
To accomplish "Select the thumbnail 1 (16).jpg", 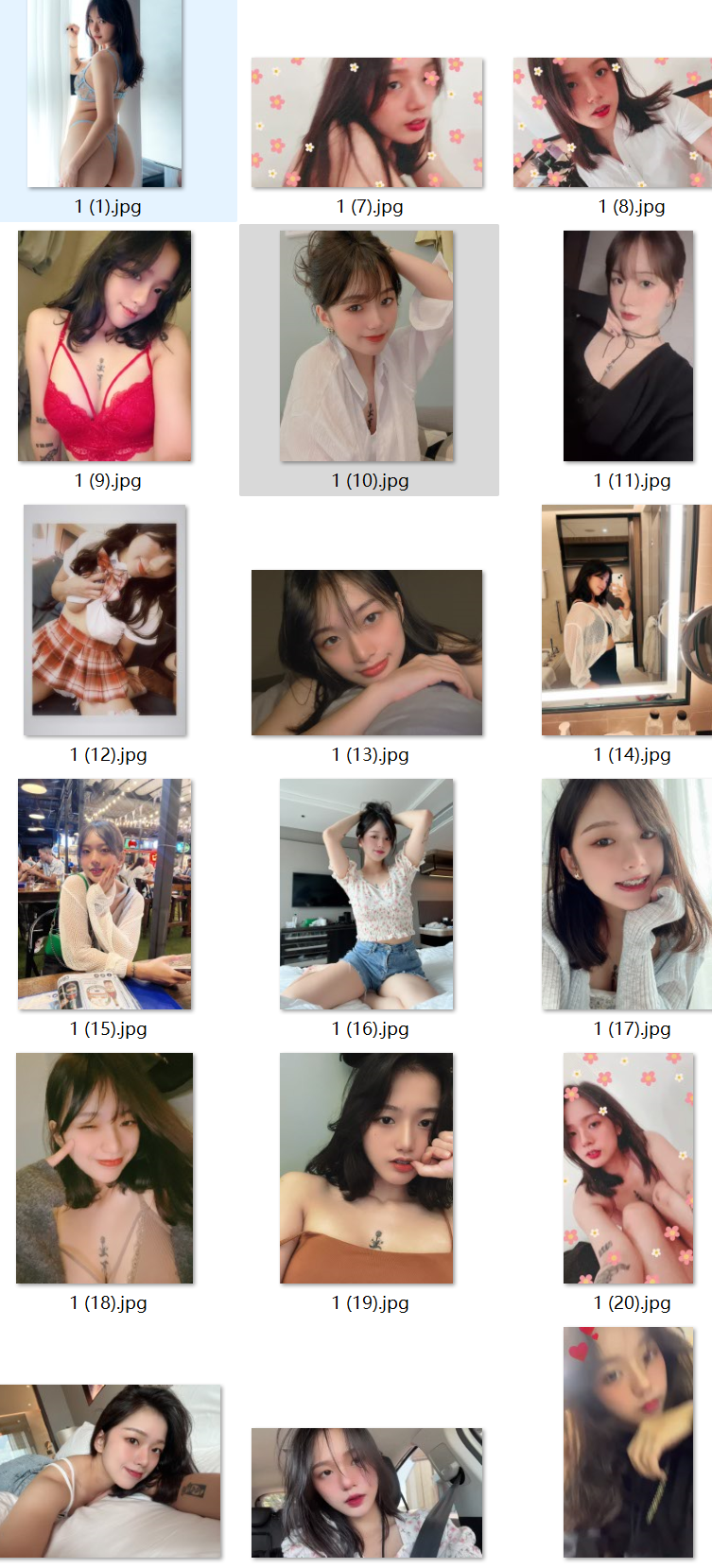I will (x=367, y=894).
